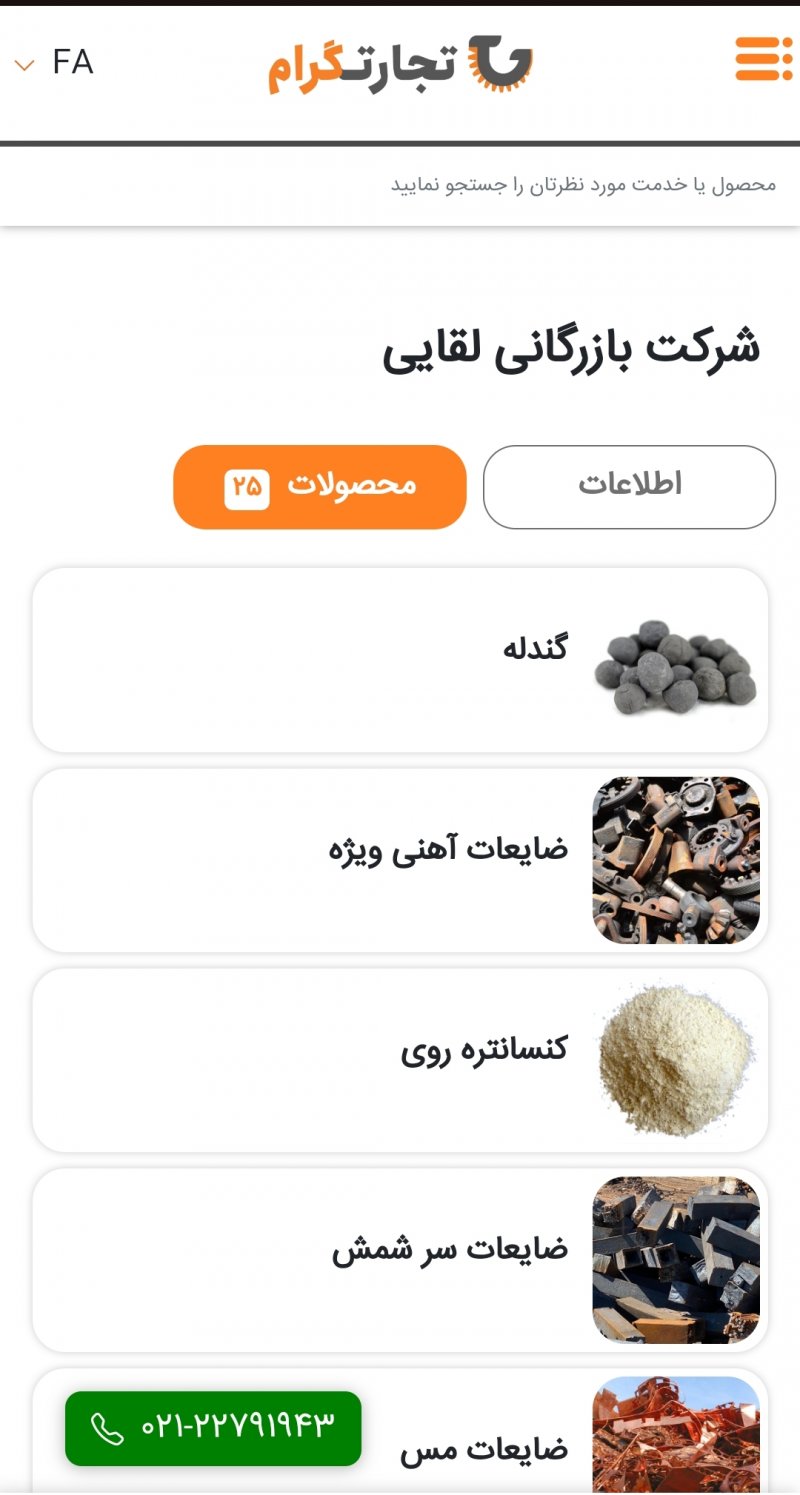
Task: Call the green phone number button
Action: coord(213,1428)
